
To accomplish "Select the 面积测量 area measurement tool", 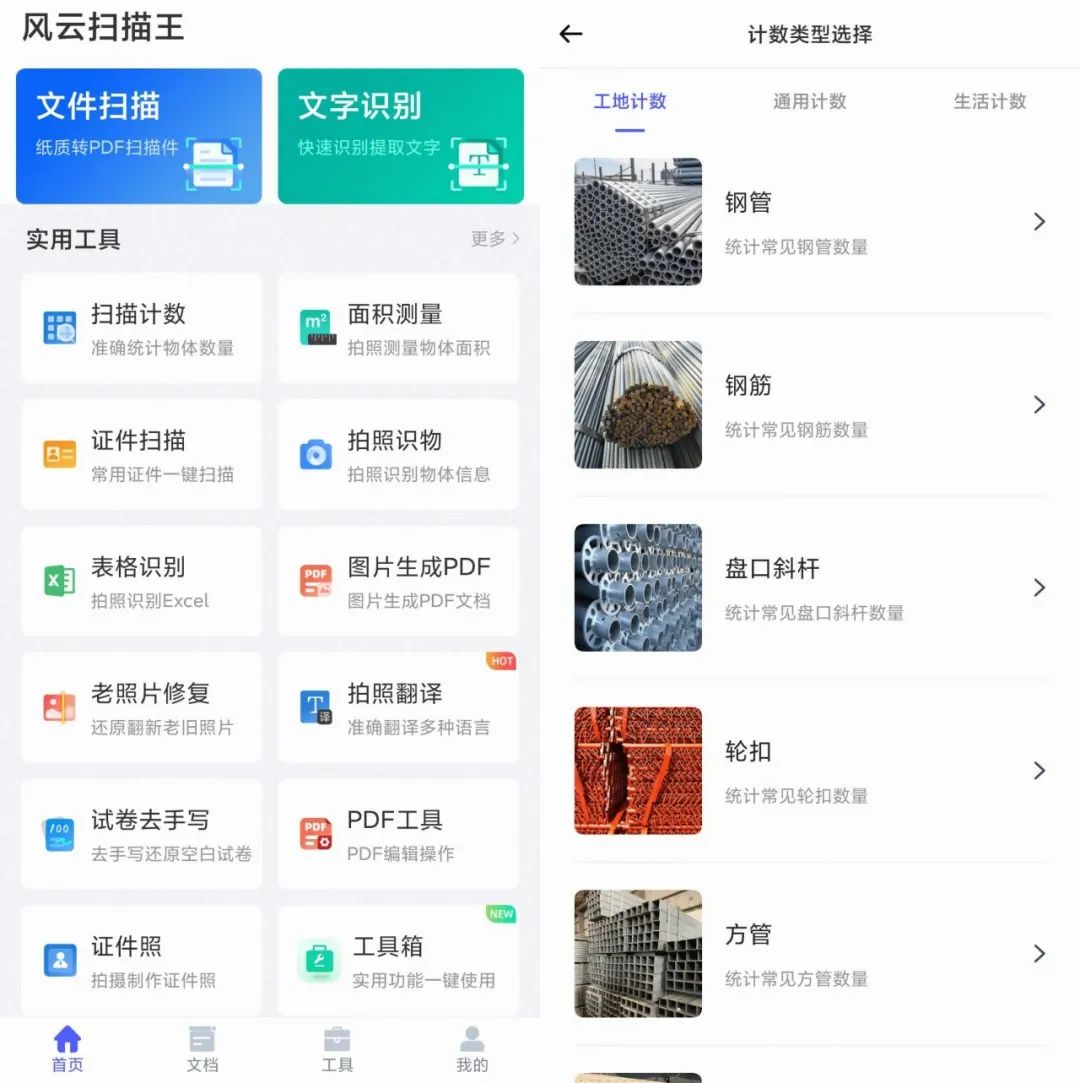I will point(399,328).
